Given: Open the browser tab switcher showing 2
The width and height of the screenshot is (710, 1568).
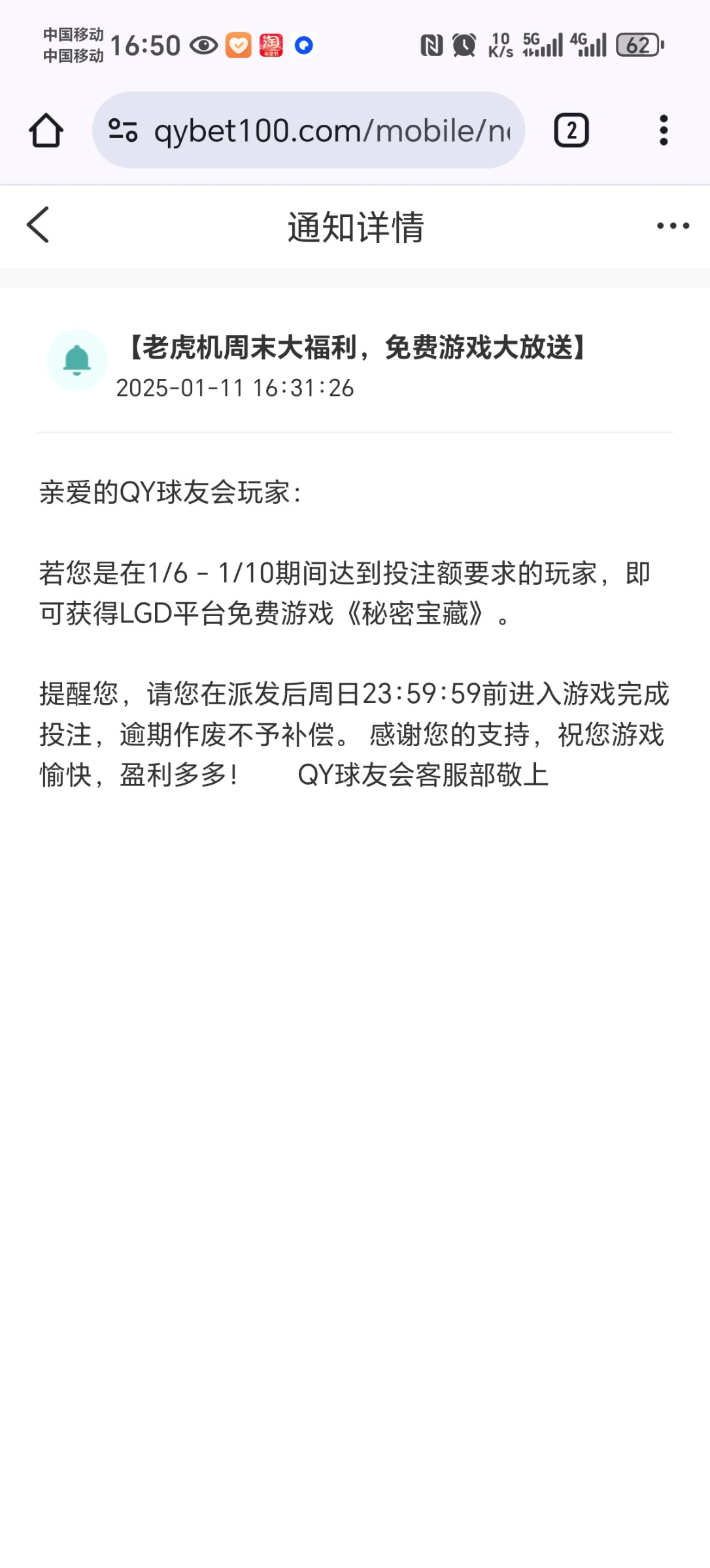Looking at the screenshot, I should pyautogui.click(x=571, y=130).
